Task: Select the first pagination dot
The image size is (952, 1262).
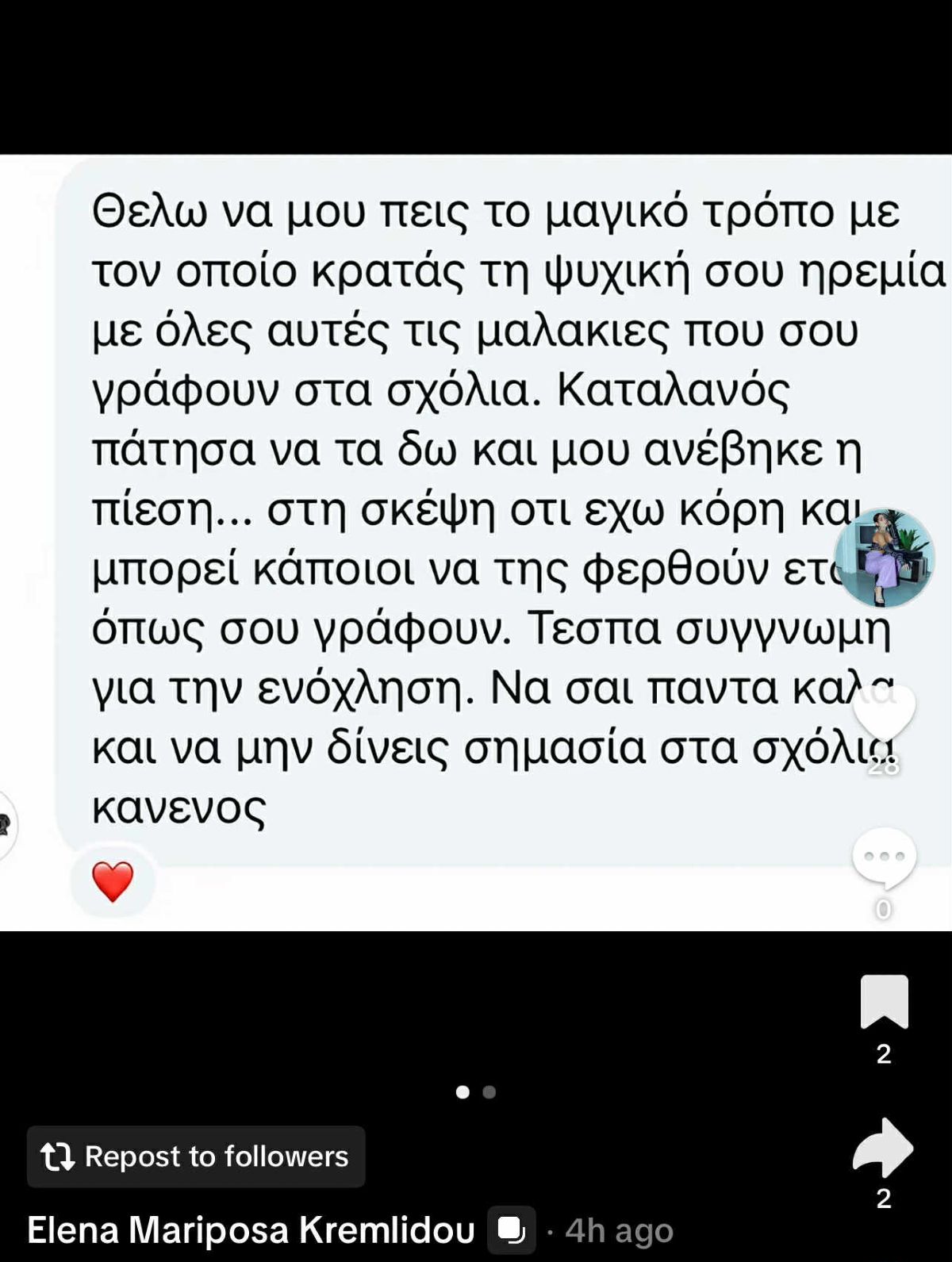Action: tap(463, 1091)
